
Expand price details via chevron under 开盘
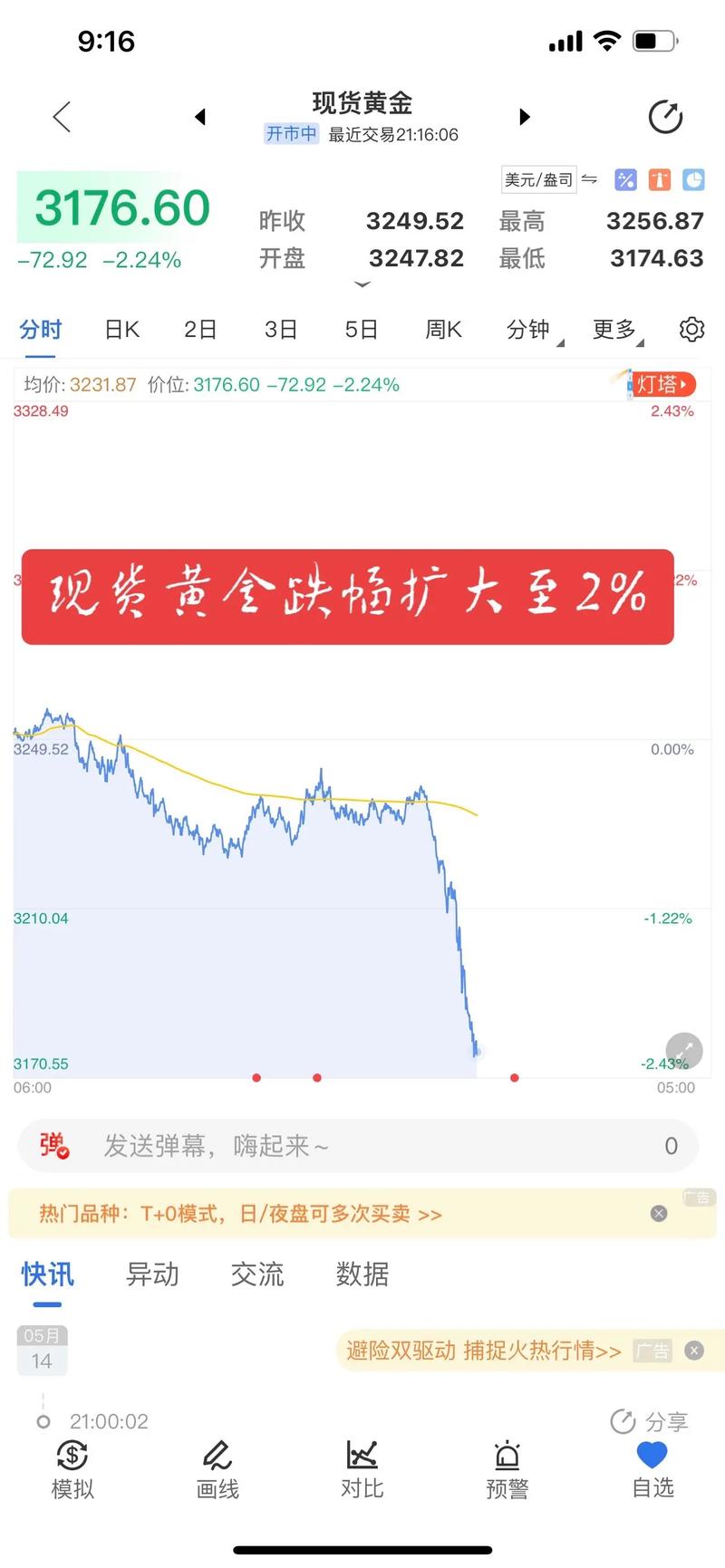point(362,284)
